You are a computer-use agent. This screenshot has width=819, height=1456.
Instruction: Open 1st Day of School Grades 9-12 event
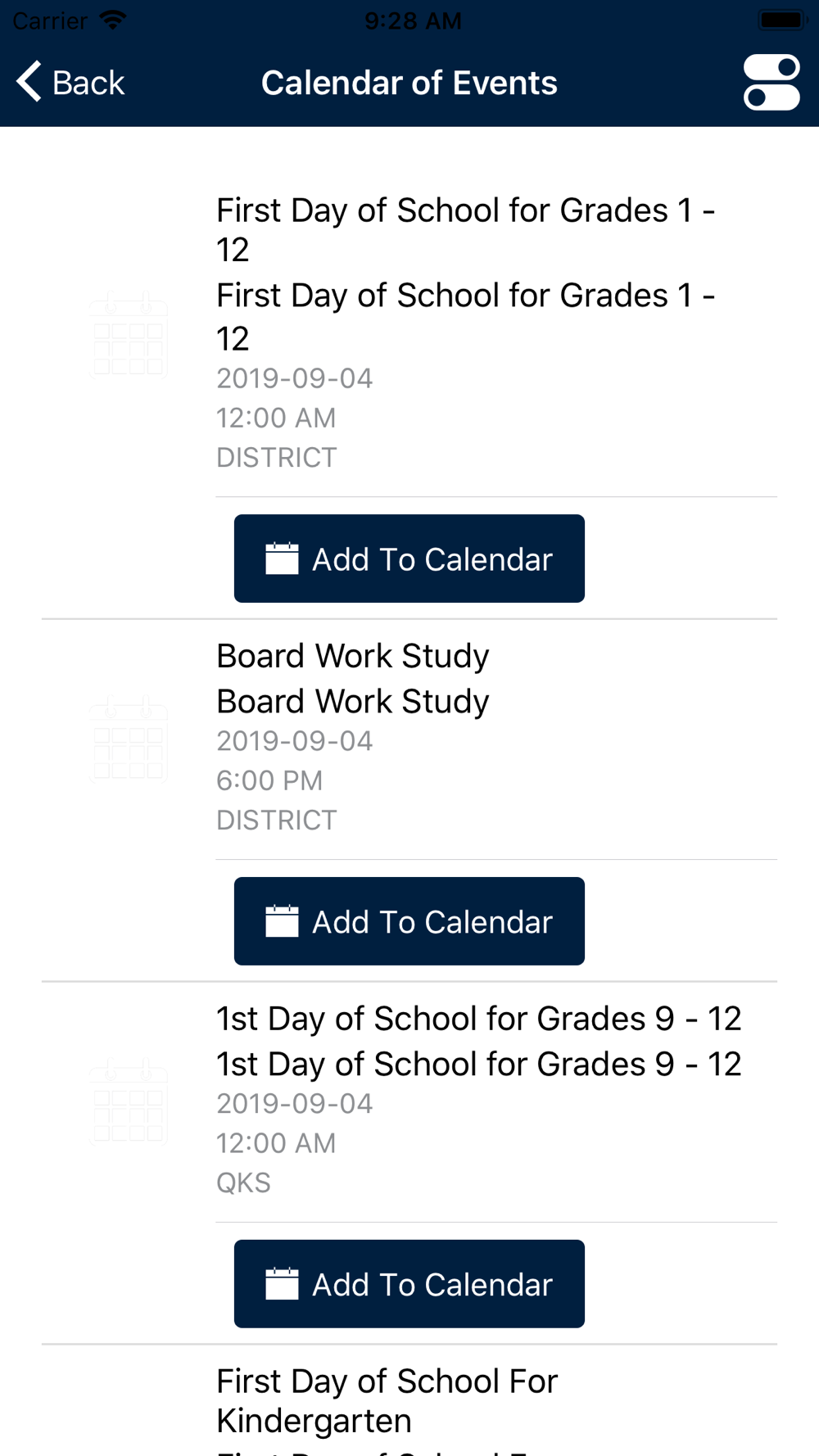click(x=409, y=1101)
